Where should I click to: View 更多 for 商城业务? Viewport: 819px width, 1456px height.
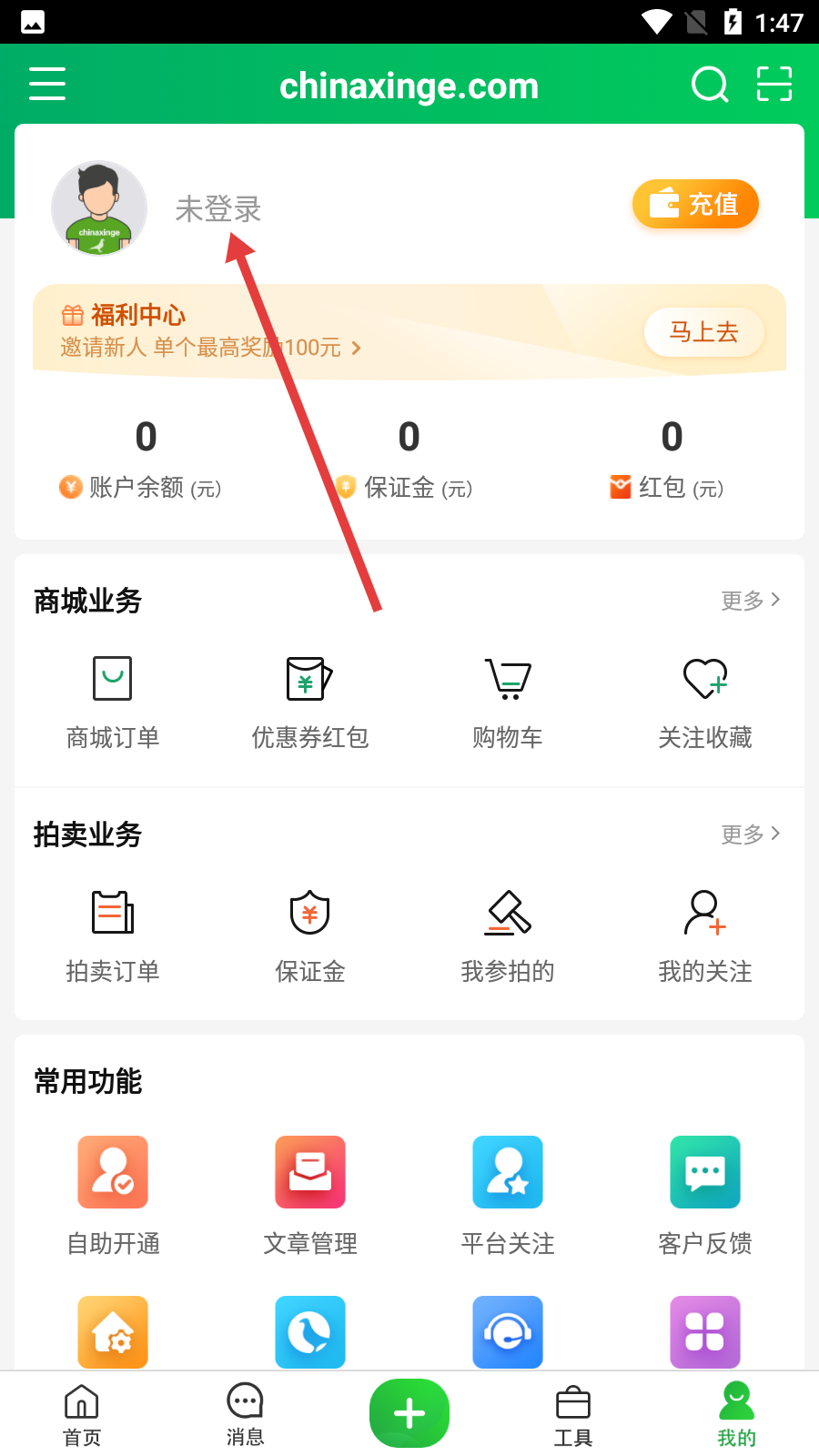pos(751,601)
